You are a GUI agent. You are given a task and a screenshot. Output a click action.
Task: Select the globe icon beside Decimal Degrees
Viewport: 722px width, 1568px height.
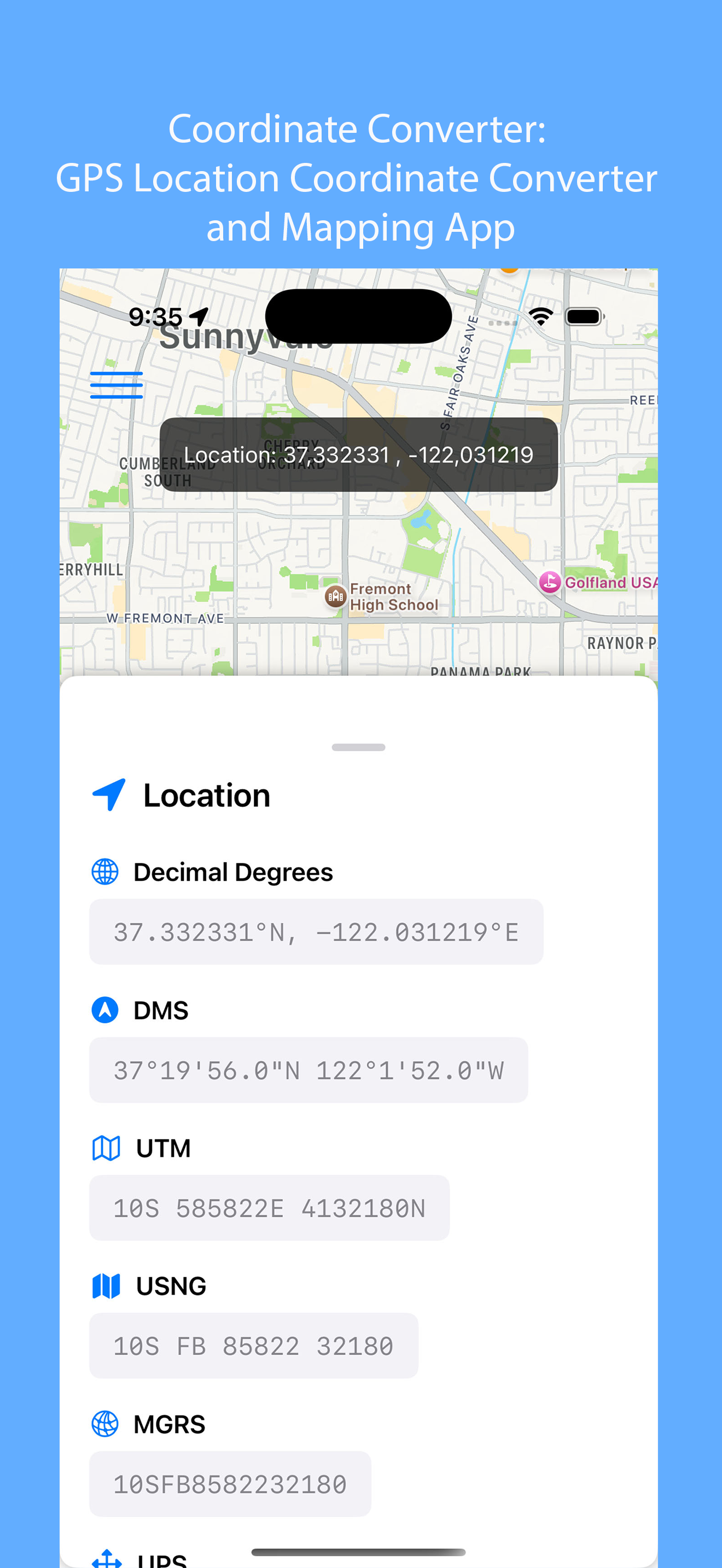tap(106, 871)
